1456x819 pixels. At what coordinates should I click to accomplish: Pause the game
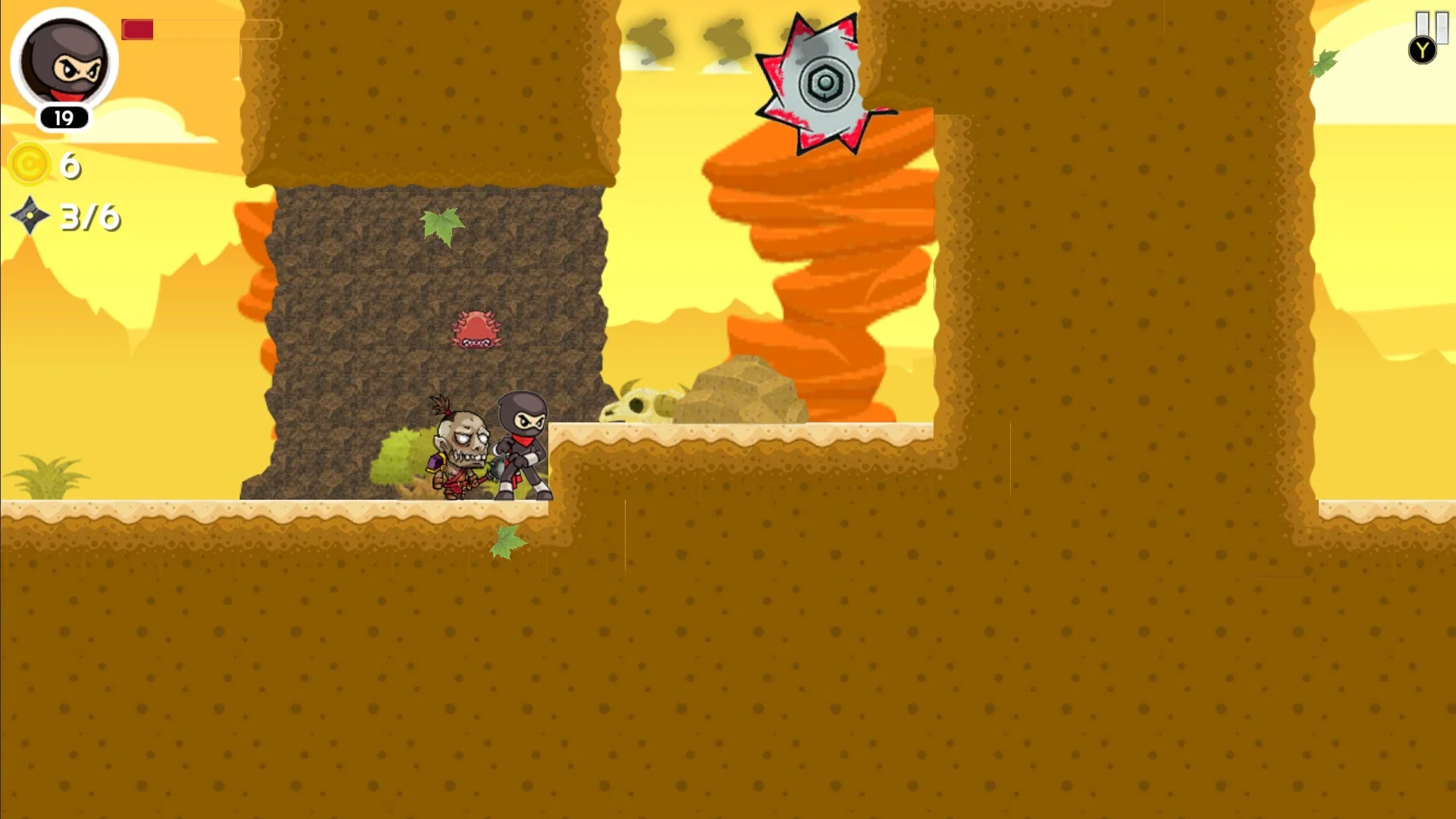(1432, 27)
